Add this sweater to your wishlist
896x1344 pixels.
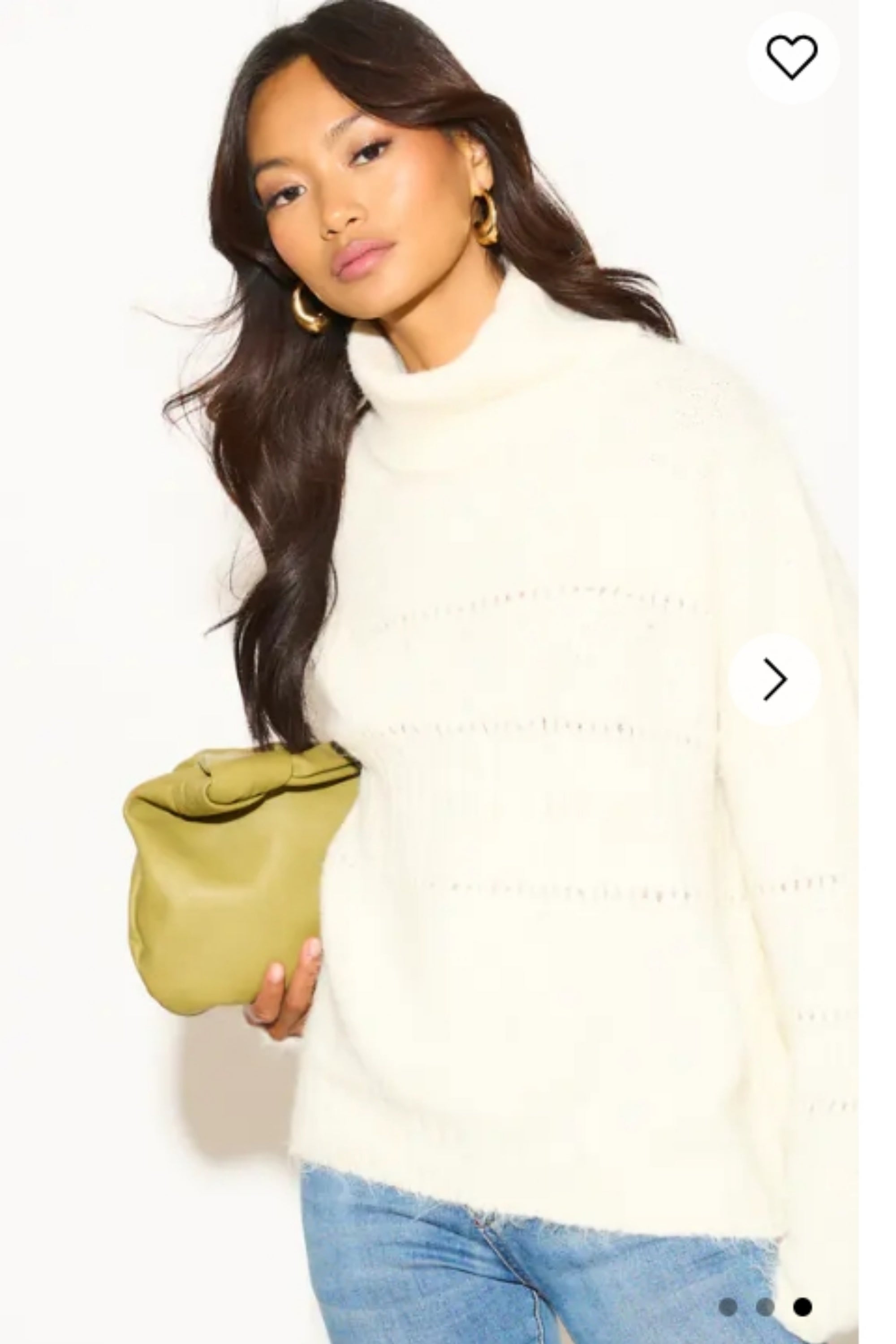tap(792, 56)
